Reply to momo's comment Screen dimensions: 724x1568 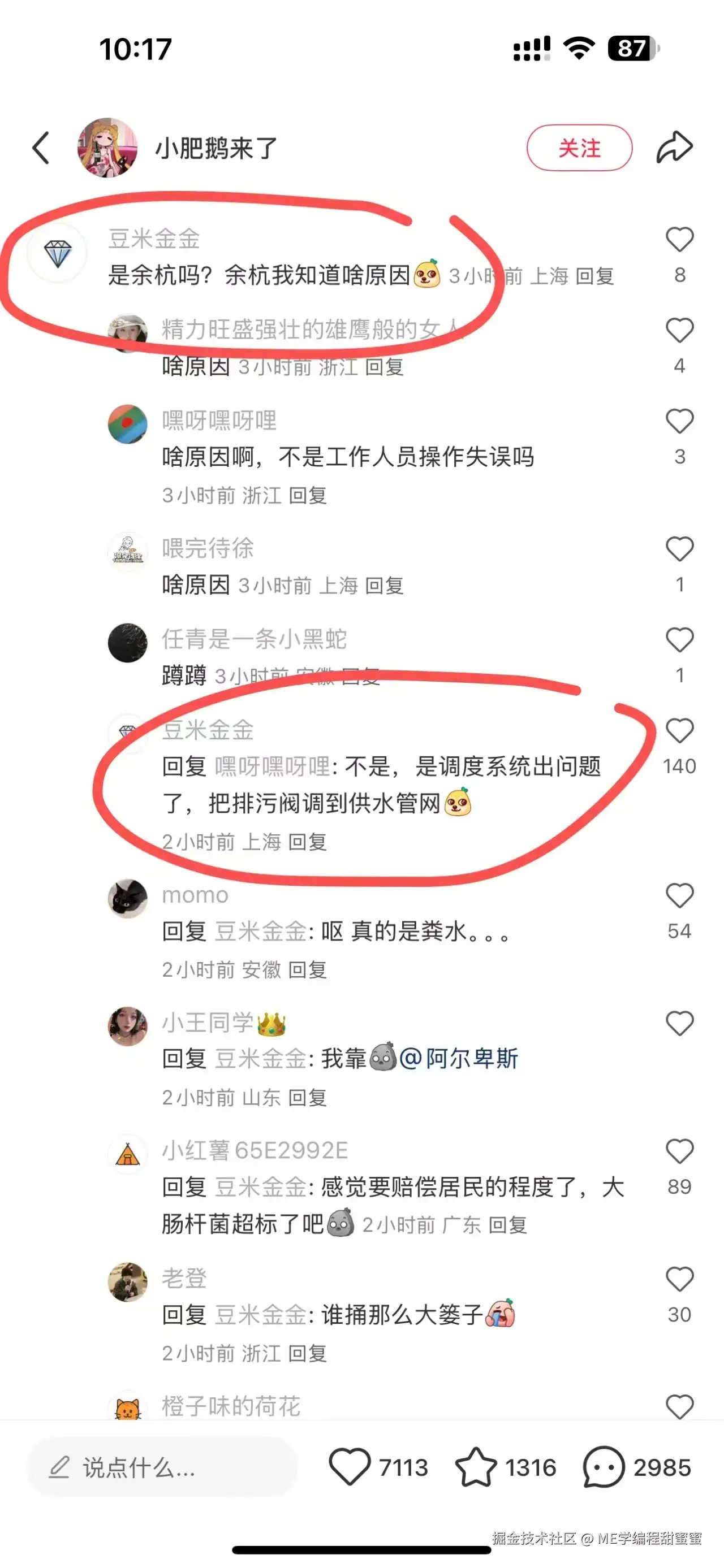(x=308, y=969)
